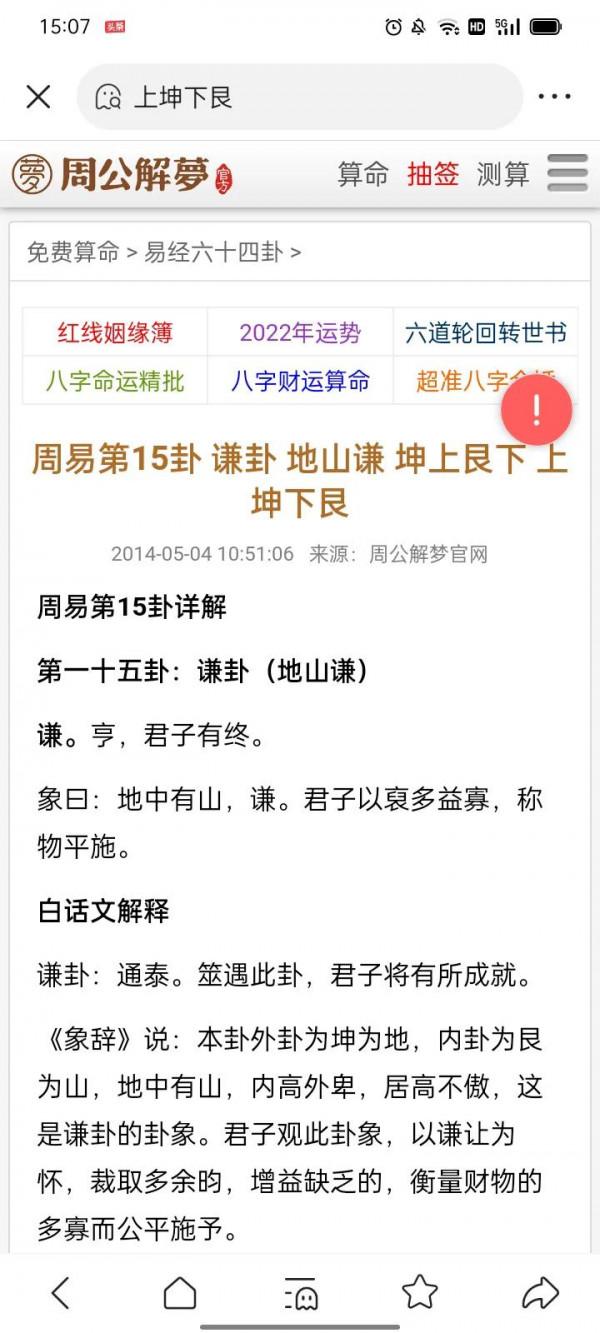Open 八字财运算命 link
600x1333 pixels.
coord(300,381)
